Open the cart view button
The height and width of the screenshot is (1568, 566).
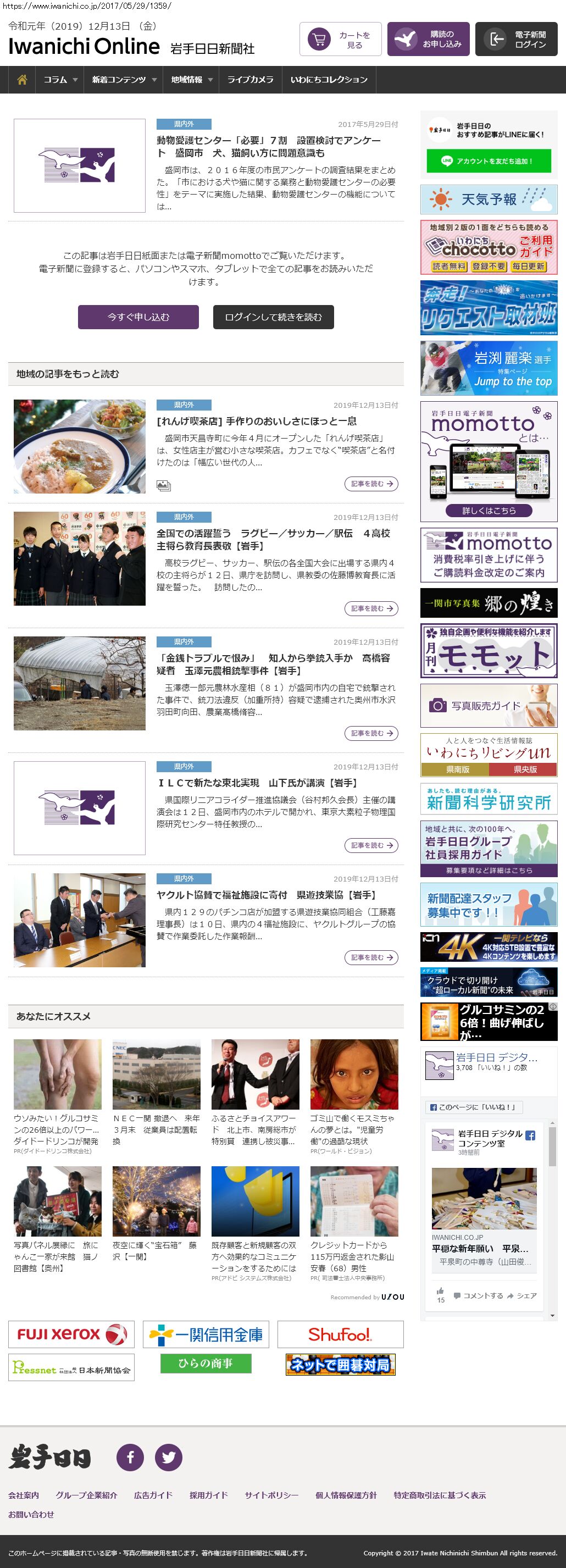340,40
